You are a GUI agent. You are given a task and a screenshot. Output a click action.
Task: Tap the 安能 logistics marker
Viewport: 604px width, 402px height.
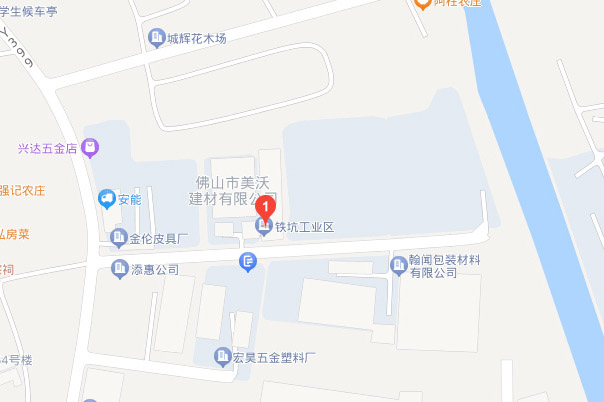pos(106,199)
